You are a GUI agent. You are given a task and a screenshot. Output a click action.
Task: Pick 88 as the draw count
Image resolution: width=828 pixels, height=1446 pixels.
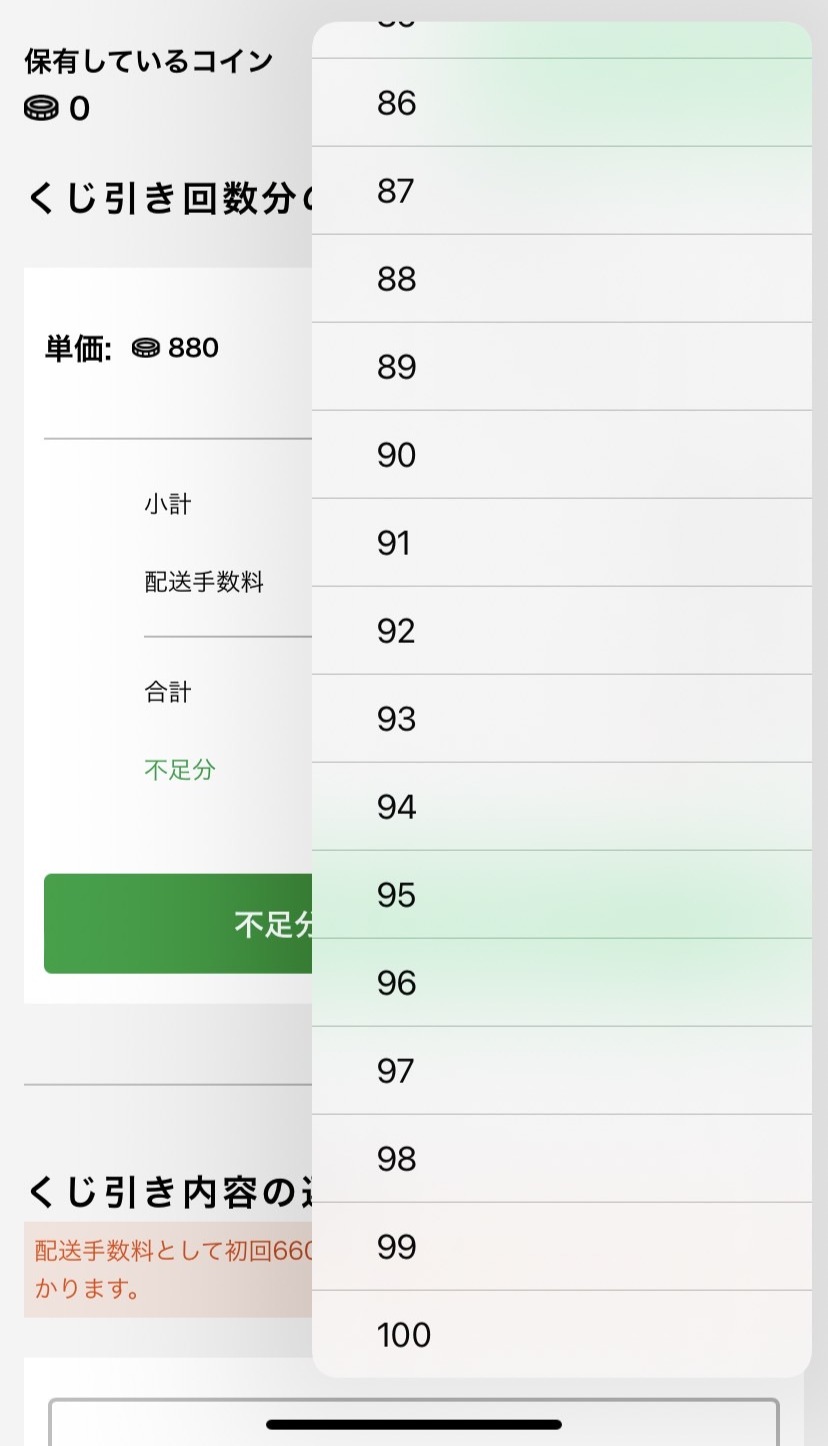(561, 279)
